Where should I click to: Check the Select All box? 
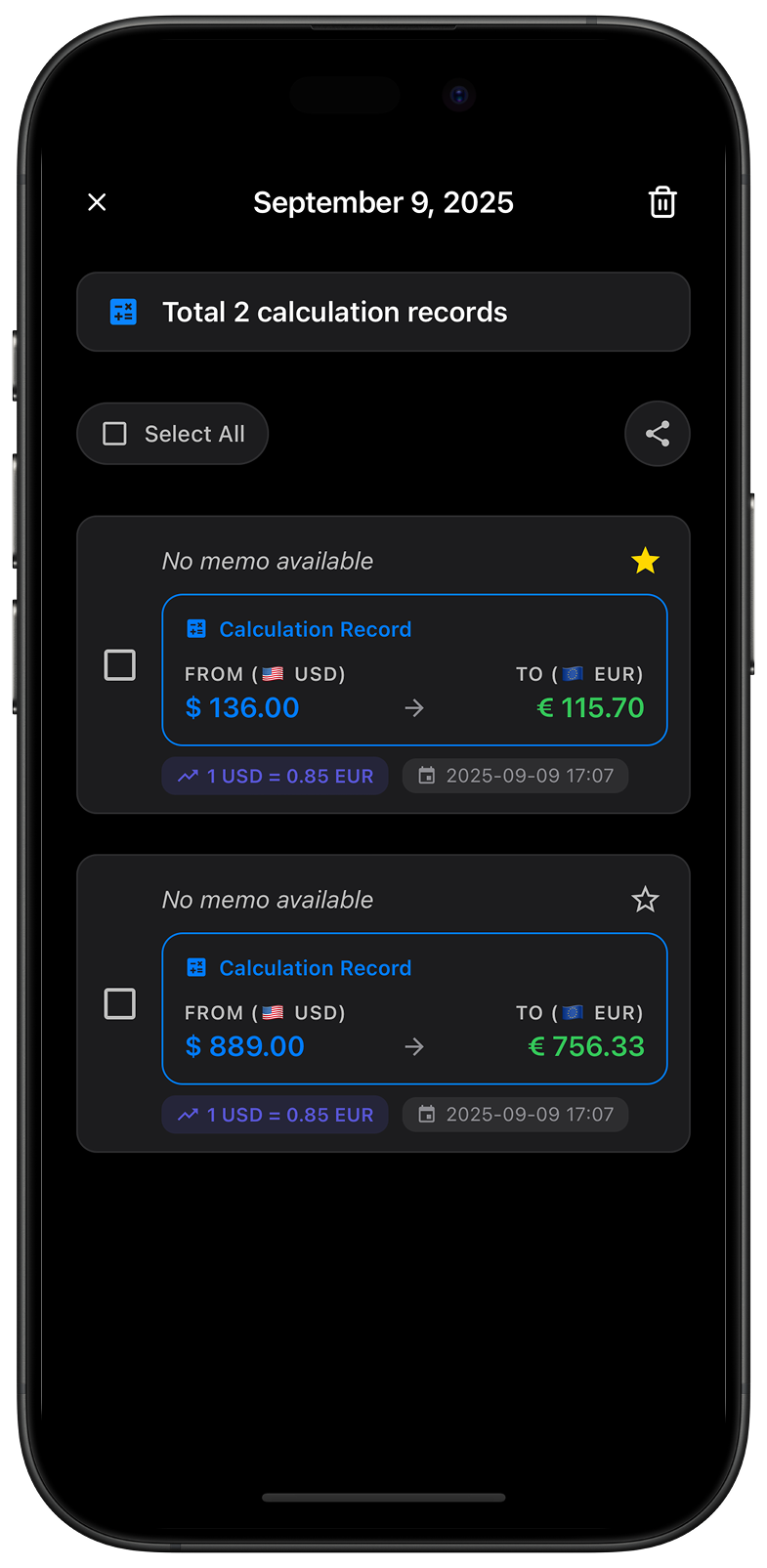(x=115, y=434)
